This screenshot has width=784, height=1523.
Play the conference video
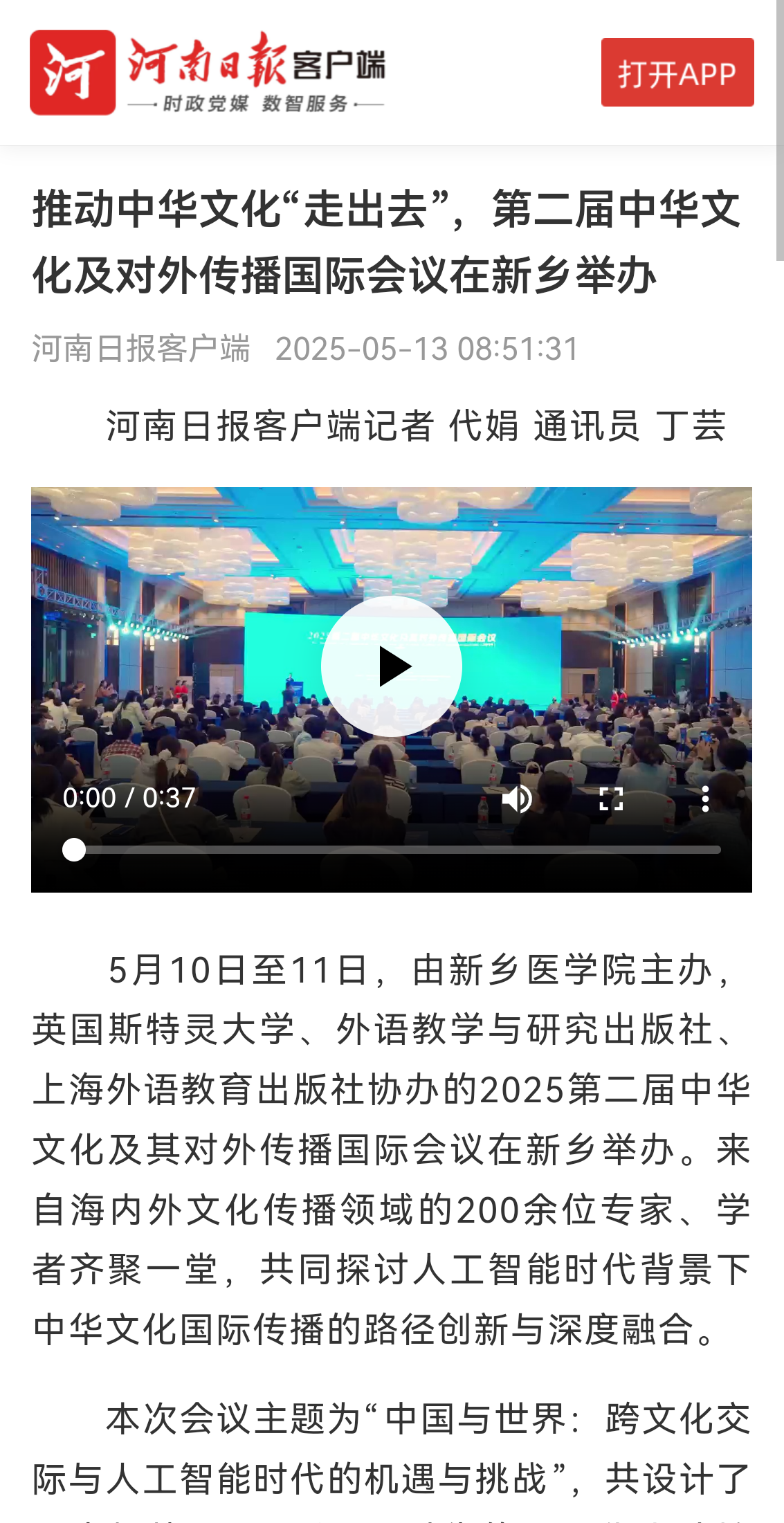tap(392, 666)
